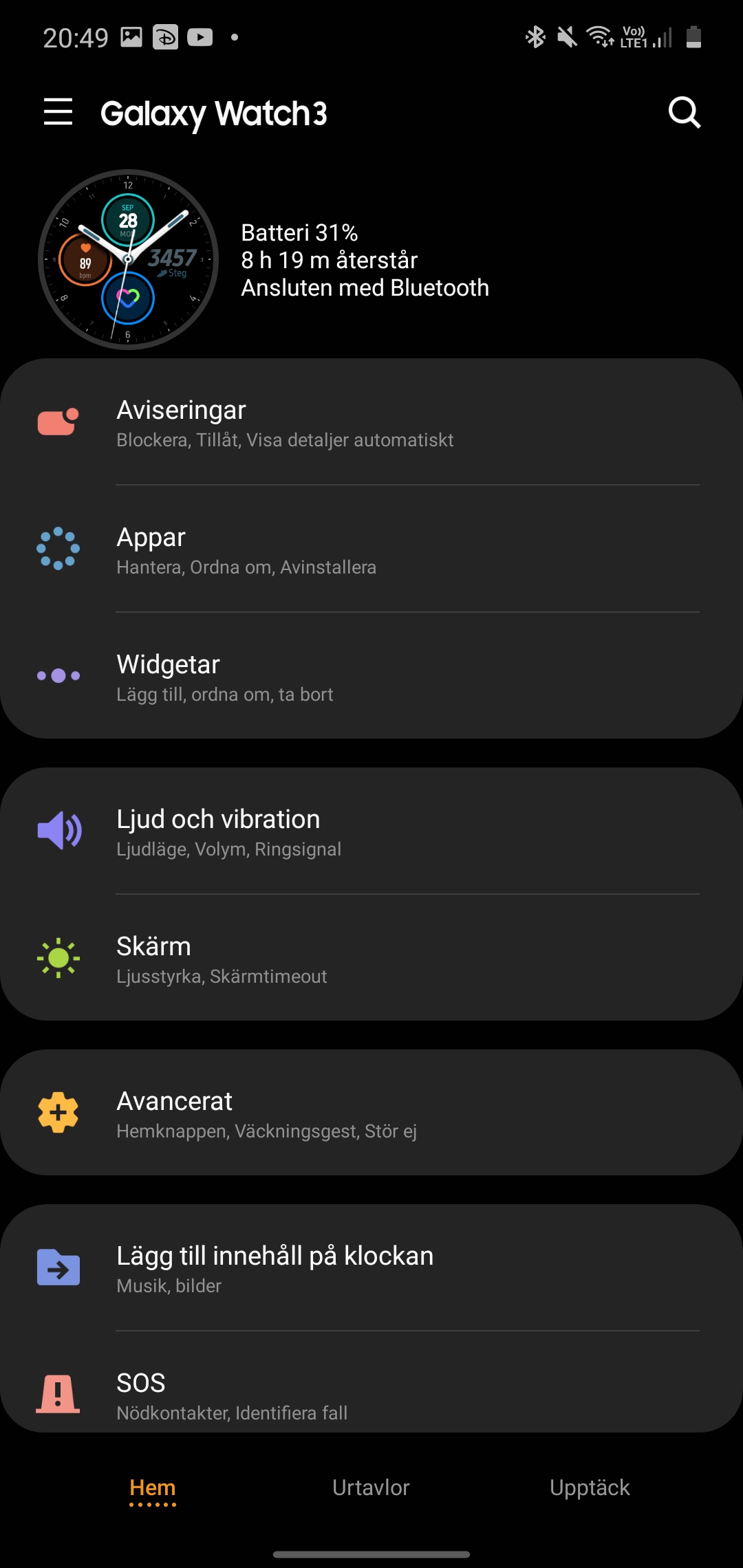Switch to the Hem tab
Screen dimensions: 743x1568
(x=153, y=1488)
